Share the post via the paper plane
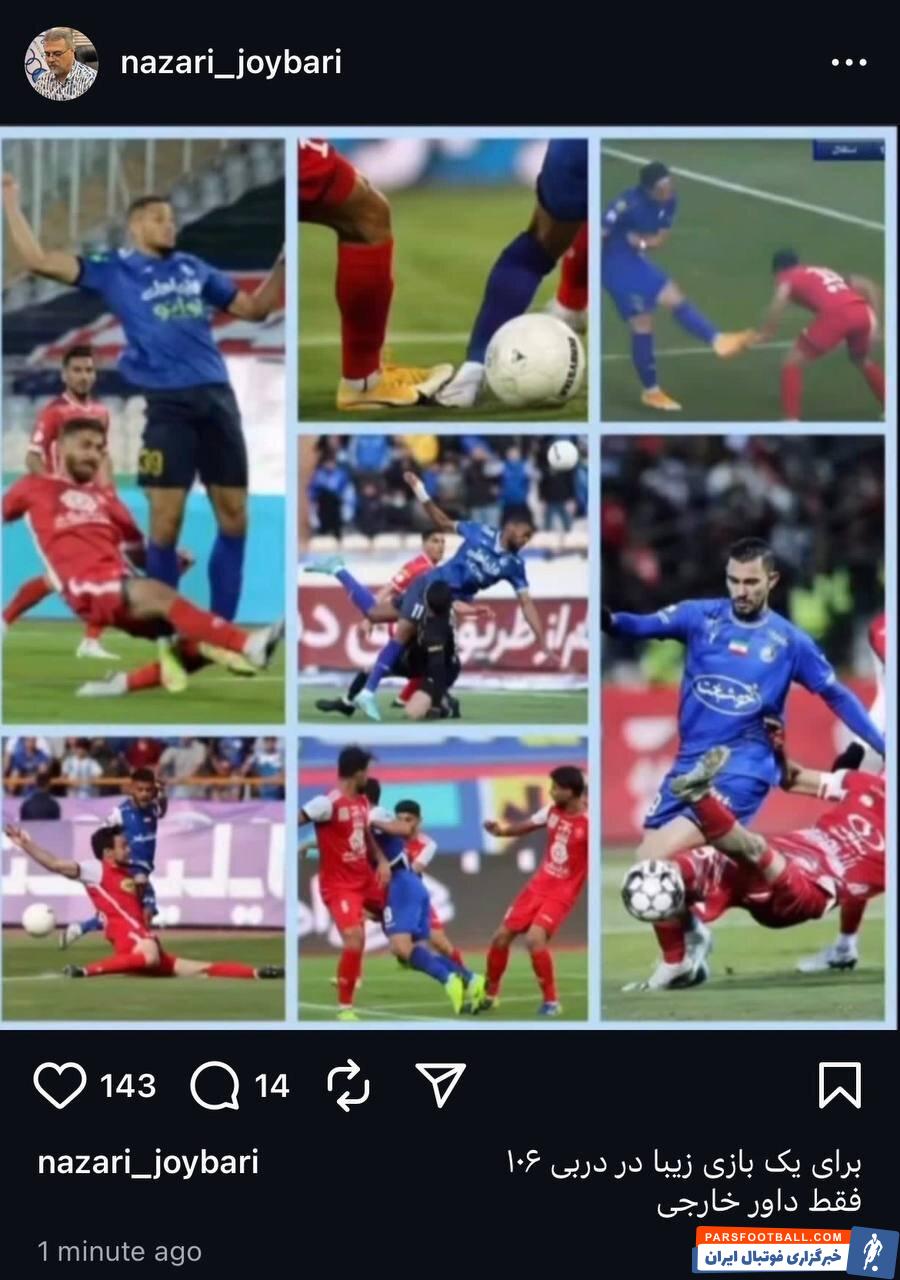 [441, 1085]
